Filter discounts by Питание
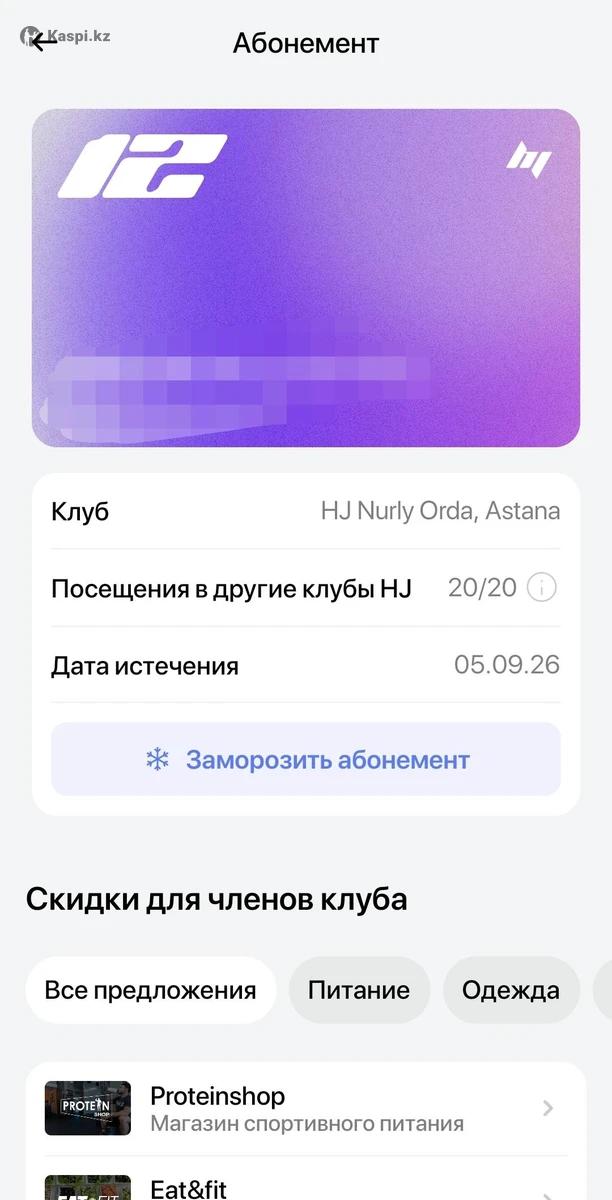Image resolution: width=612 pixels, height=1200 pixels. pos(359,991)
